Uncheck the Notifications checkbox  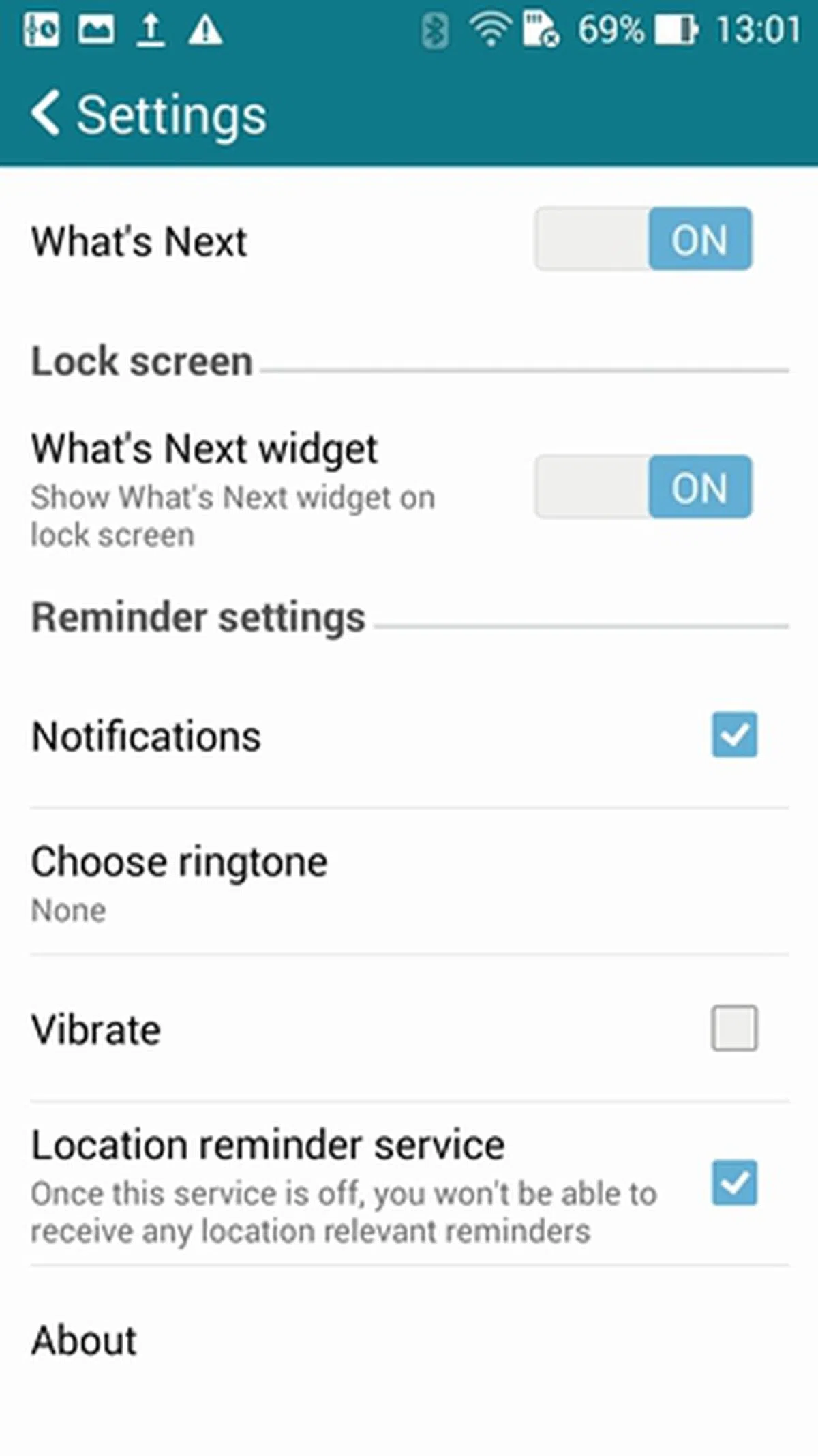[x=734, y=735]
